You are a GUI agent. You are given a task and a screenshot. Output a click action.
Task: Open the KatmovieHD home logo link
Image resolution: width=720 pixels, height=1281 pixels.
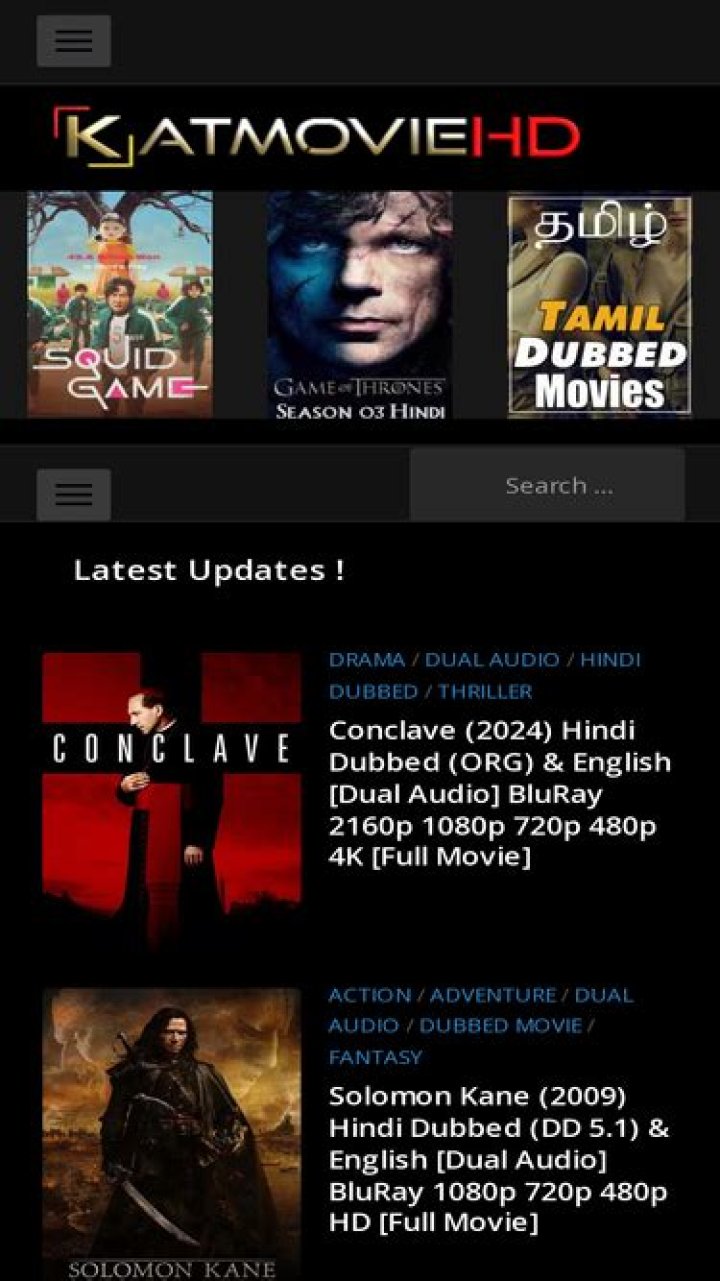tap(317, 138)
